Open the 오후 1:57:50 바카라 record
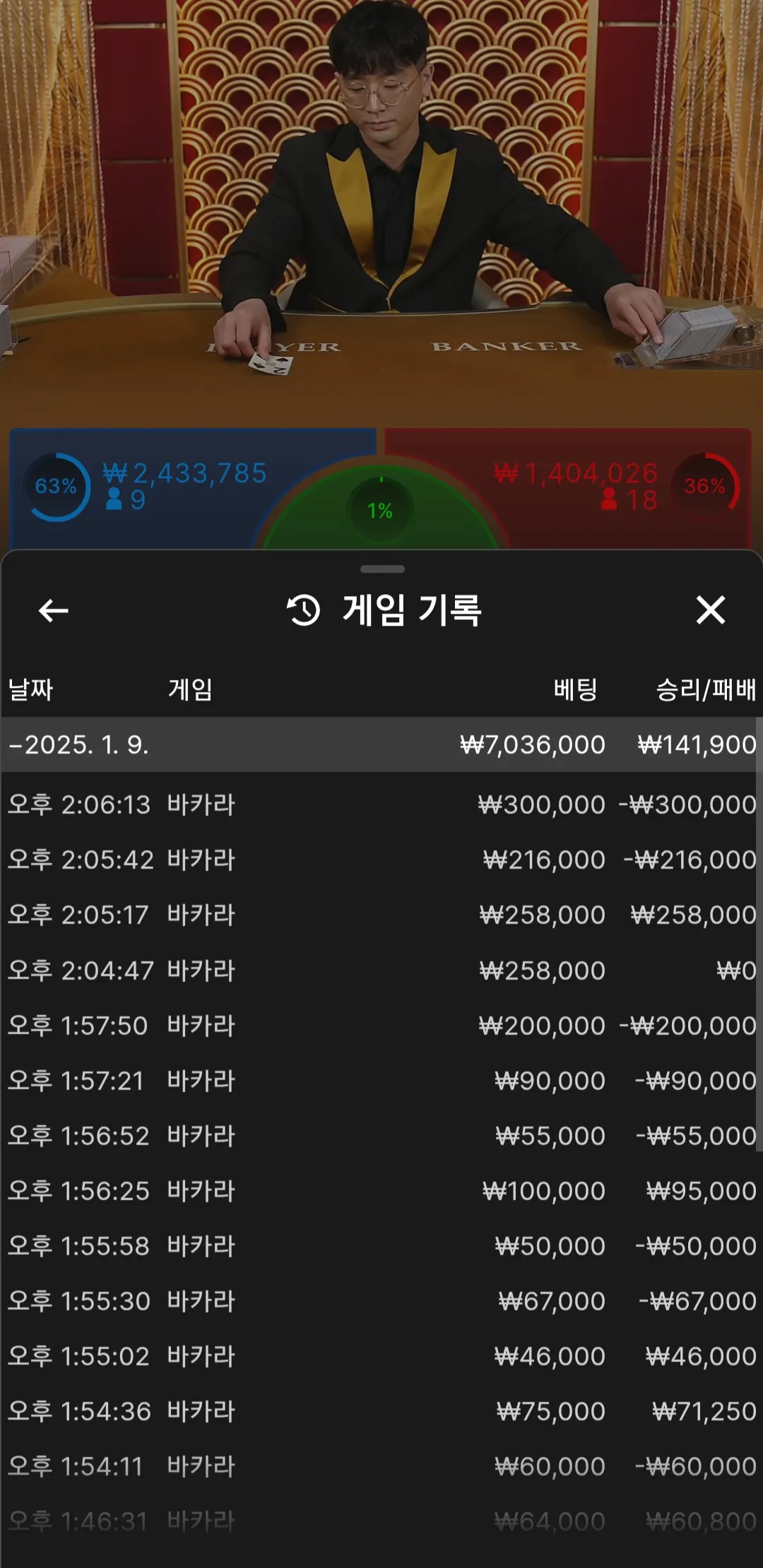Viewport: 763px width, 1568px height. (381, 1026)
